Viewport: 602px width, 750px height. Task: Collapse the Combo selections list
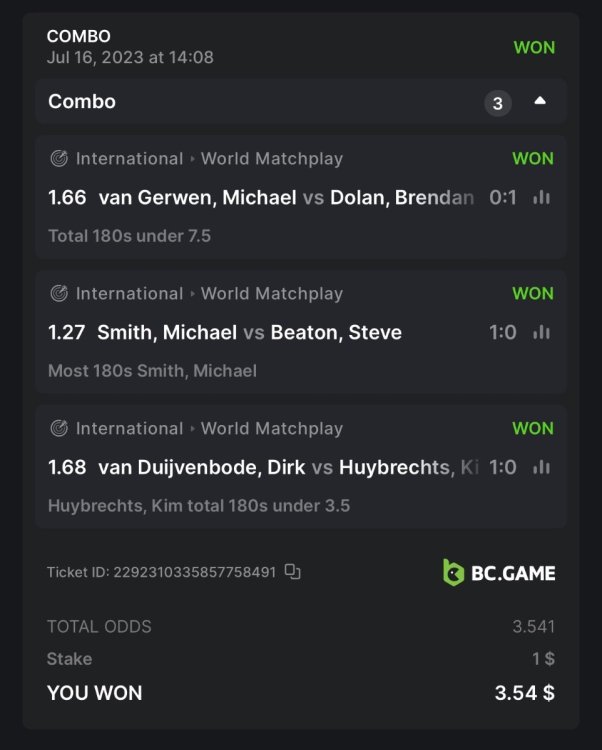pos(540,102)
